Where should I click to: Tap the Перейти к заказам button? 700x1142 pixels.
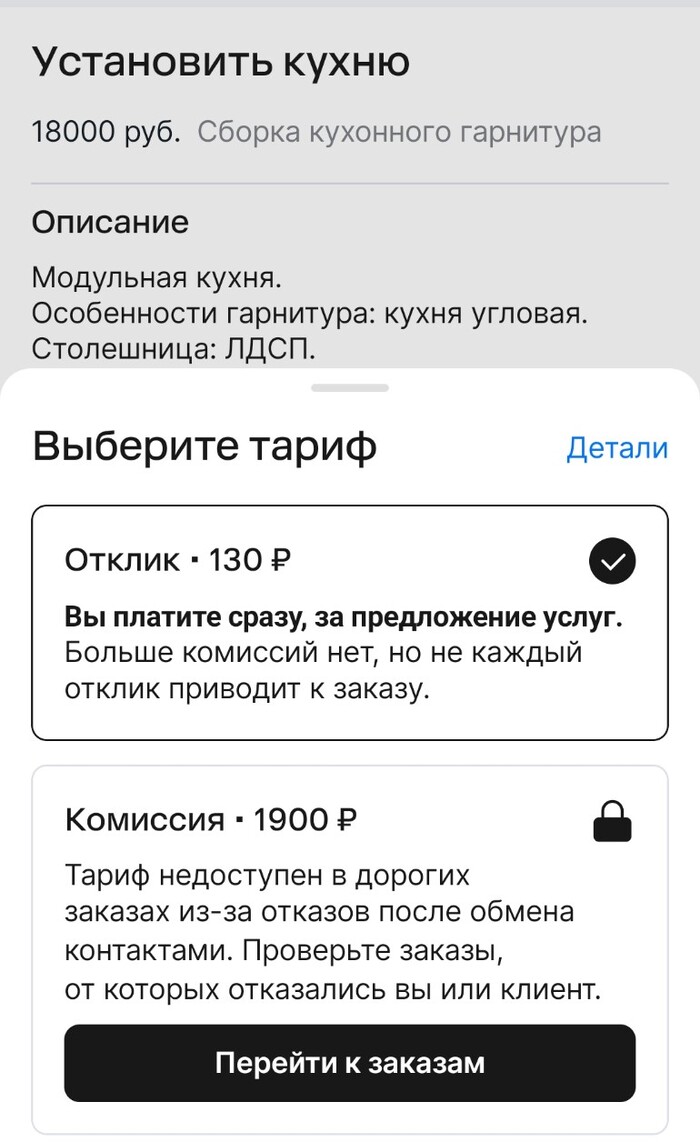[349, 1062]
